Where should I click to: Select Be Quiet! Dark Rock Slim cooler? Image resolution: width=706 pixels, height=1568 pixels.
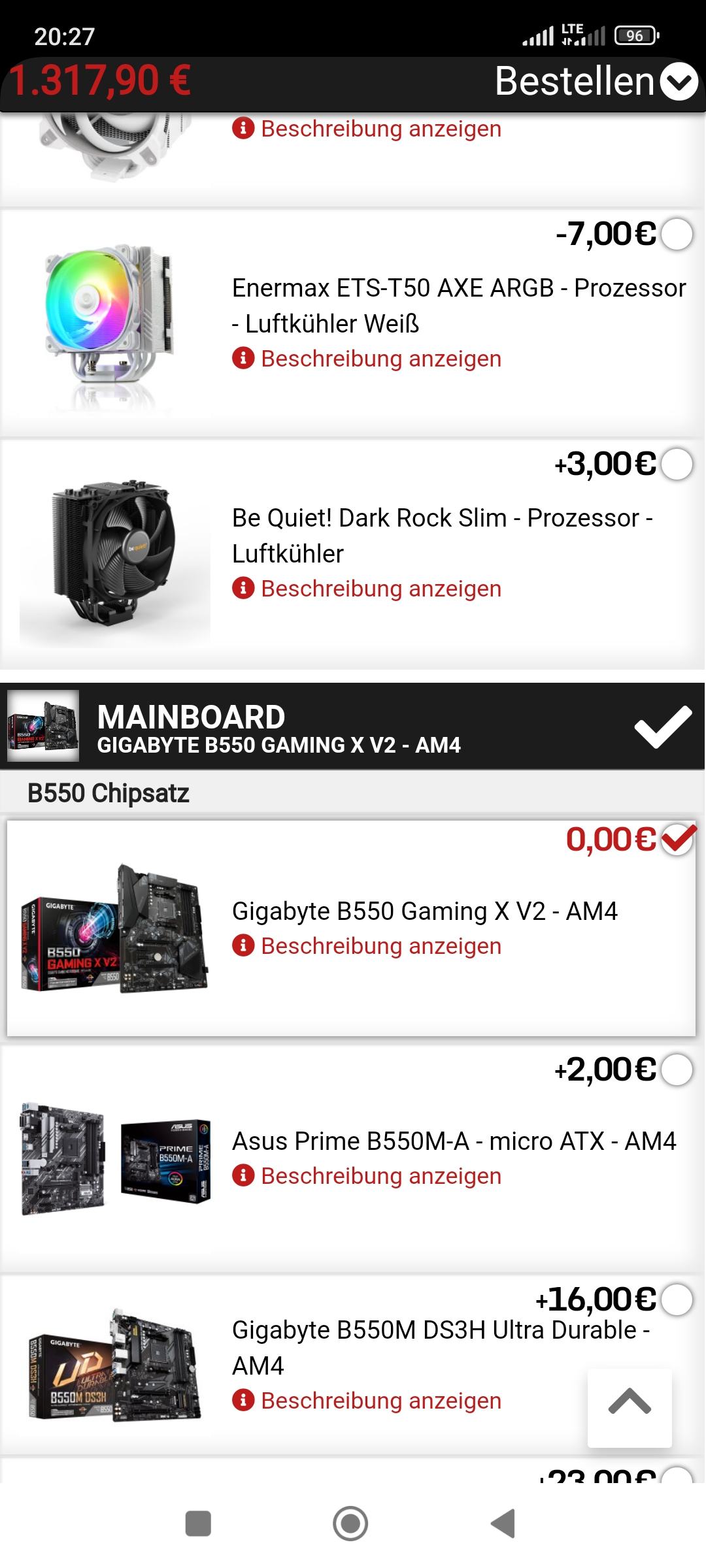pos(677,465)
